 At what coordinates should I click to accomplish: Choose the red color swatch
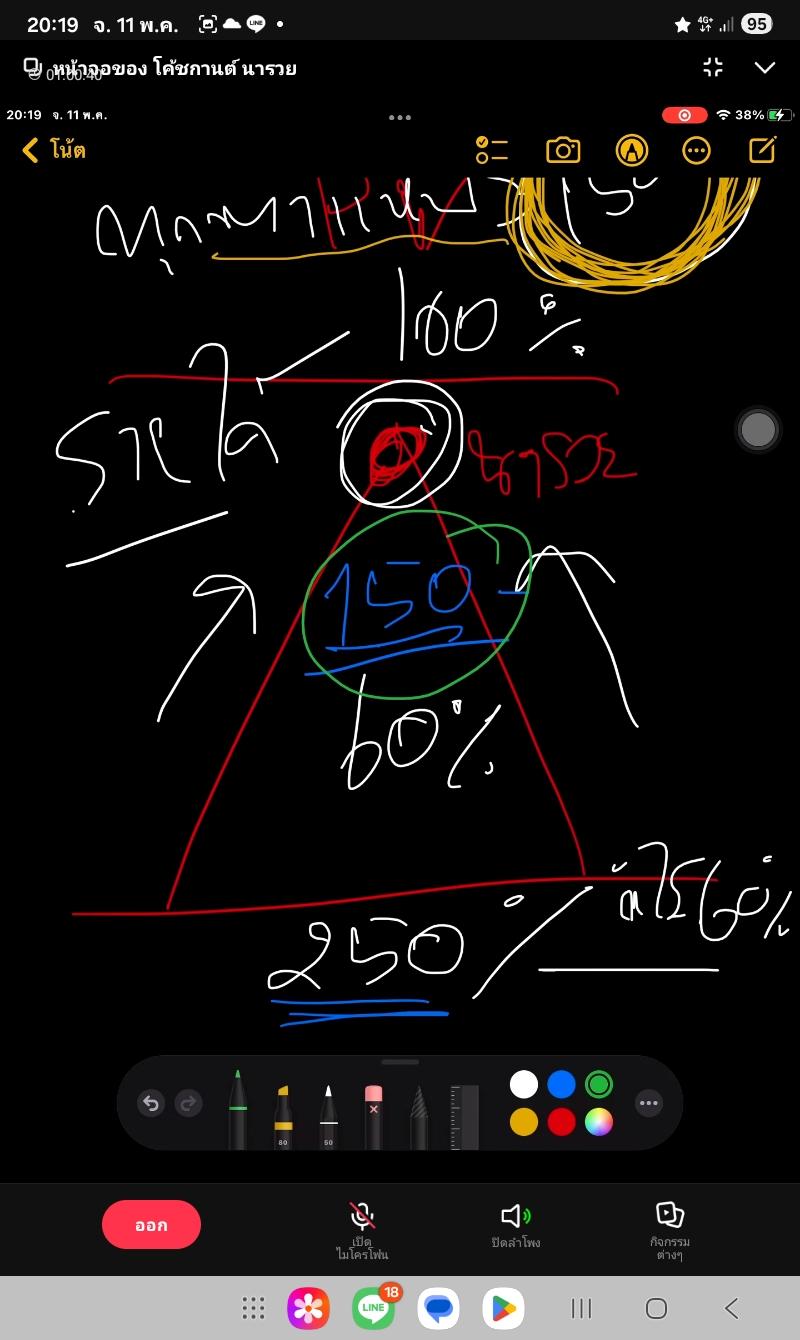click(x=562, y=1122)
